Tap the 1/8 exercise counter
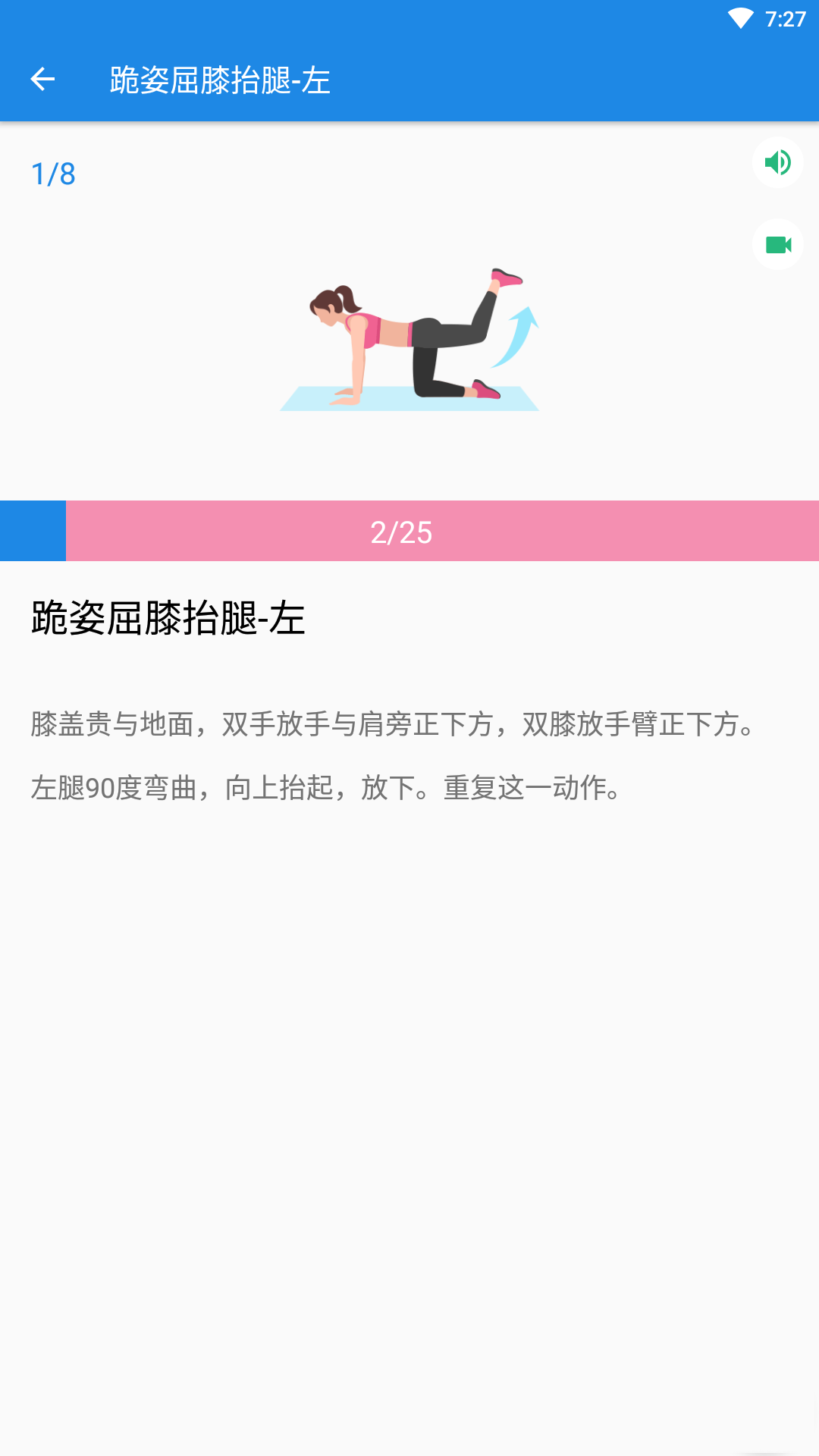 (x=52, y=173)
